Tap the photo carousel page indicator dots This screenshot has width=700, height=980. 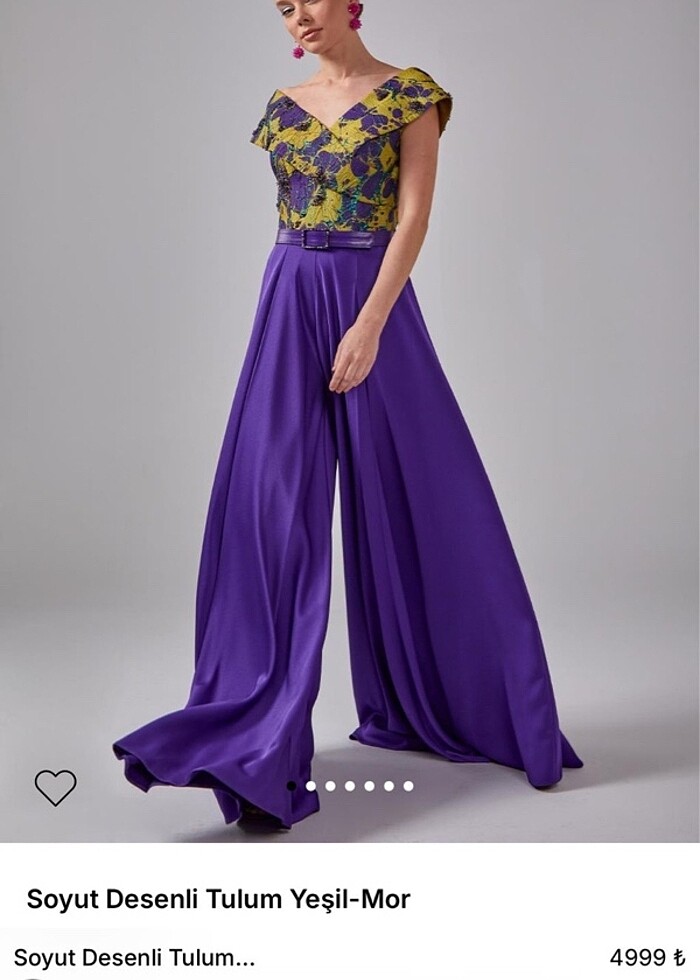[x=350, y=786]
